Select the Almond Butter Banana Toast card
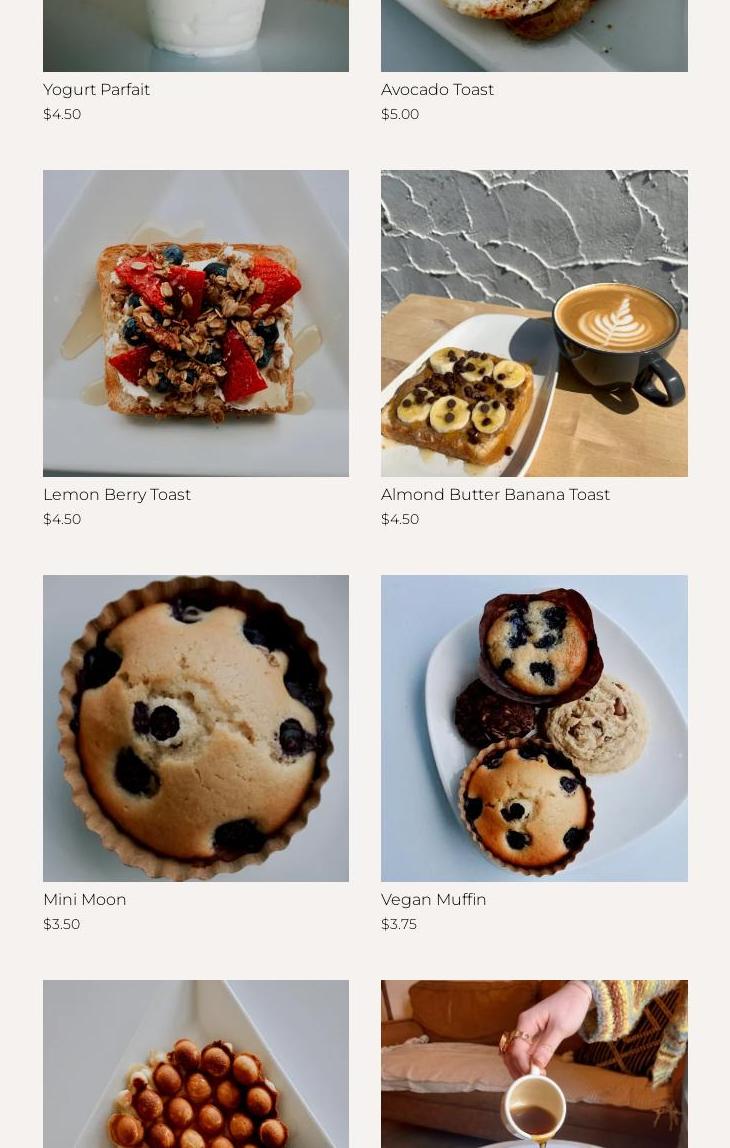This screenshot has height=1148, width=730. coord(534,323)
